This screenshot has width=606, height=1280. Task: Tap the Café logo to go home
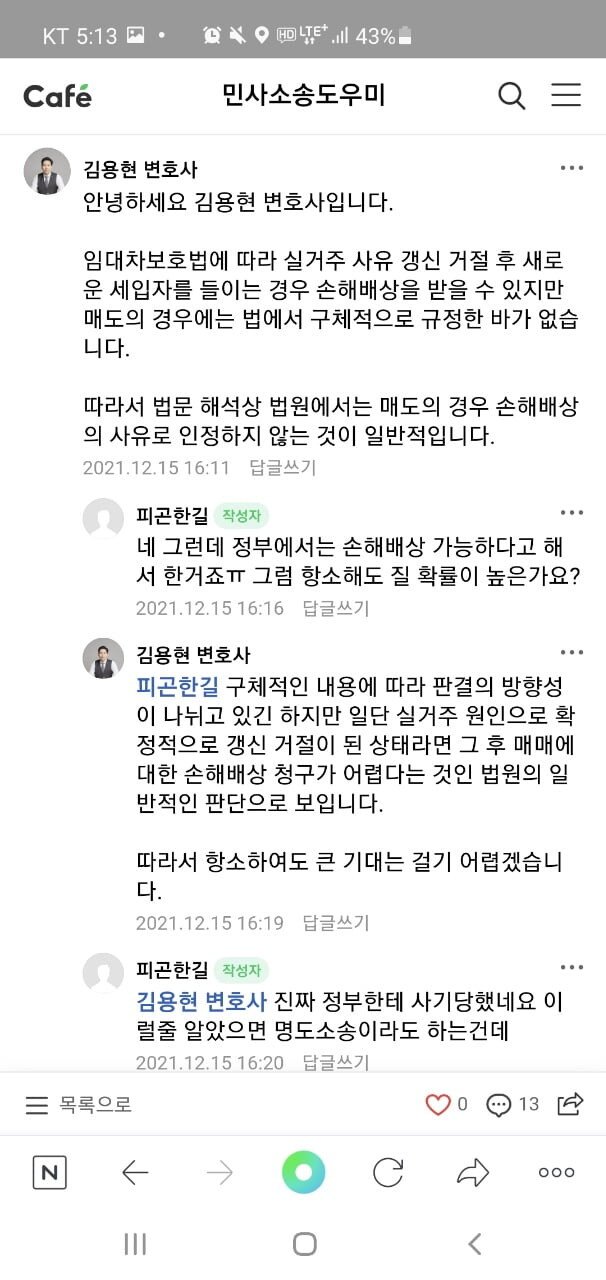click(x=57, y=97)
